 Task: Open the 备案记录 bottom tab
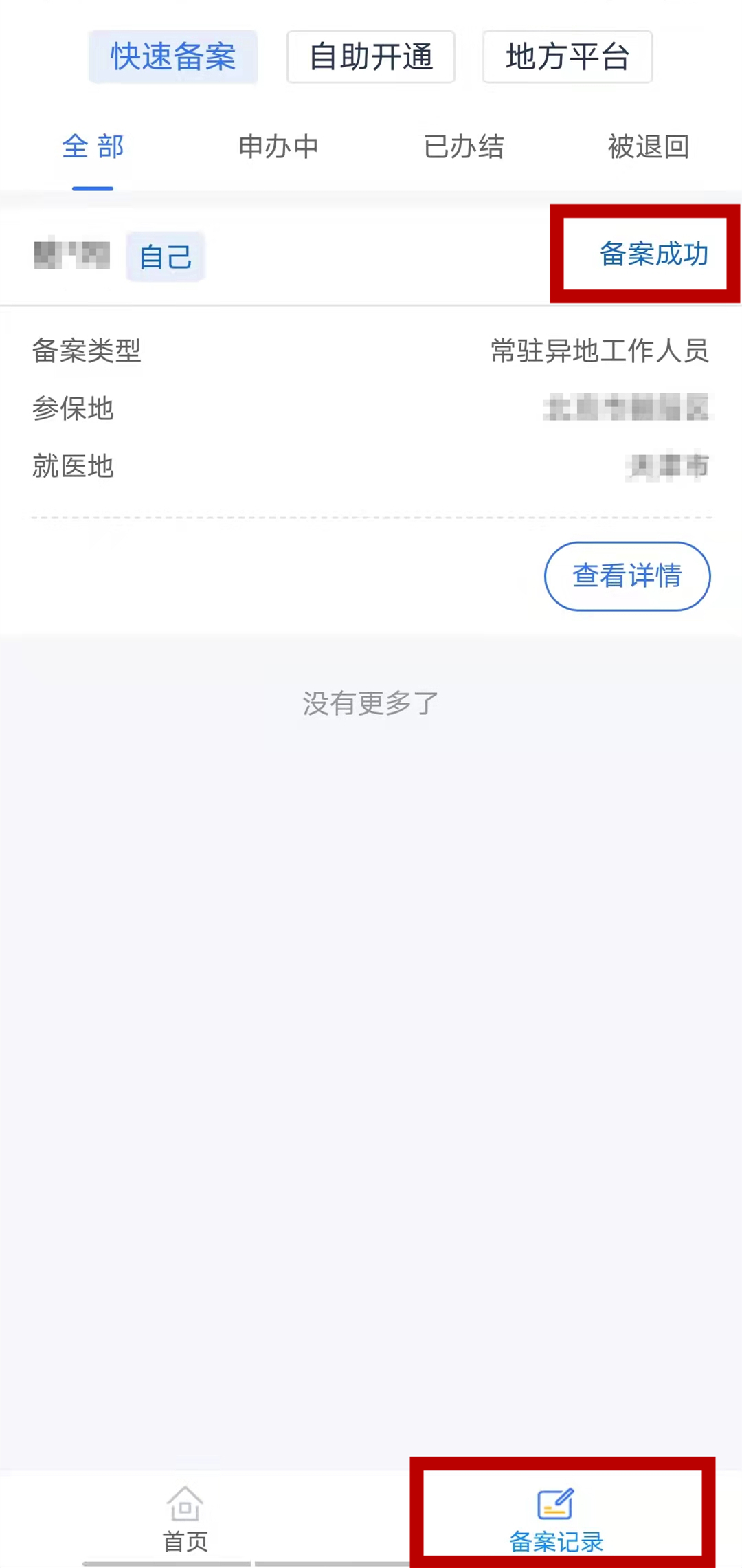click(x=556, y=1518)
